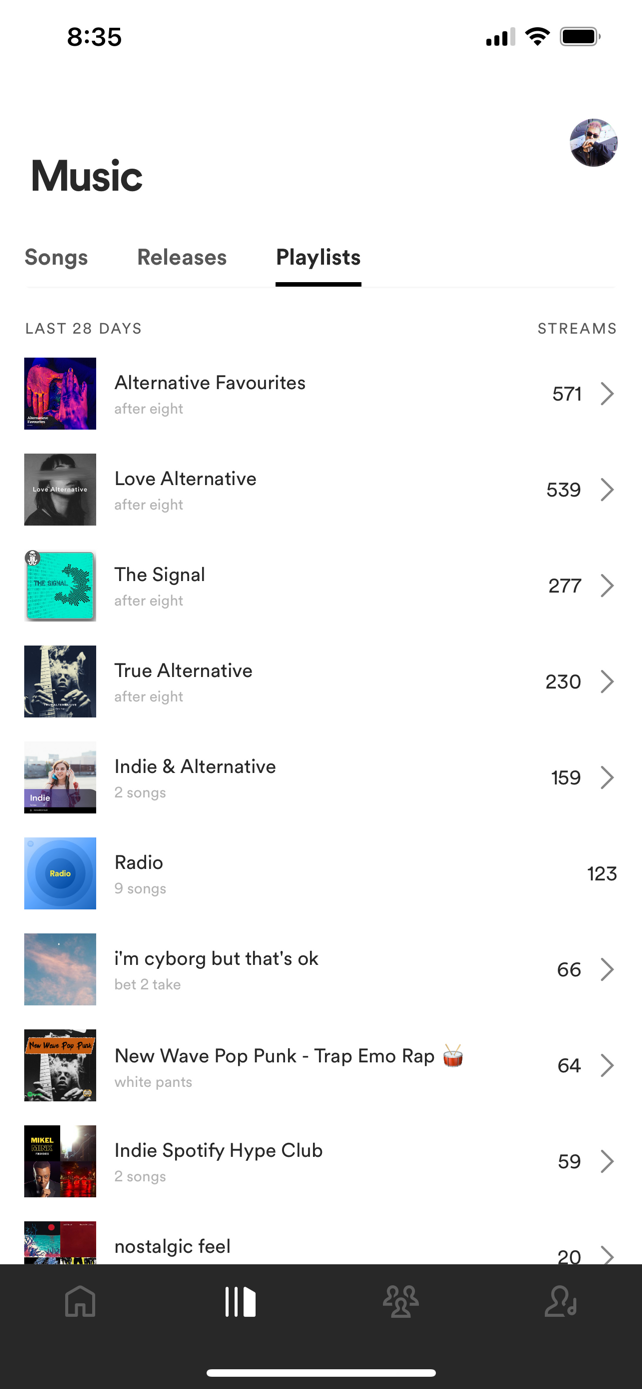
Task: Open the nostalgic feel playlist
Action: click(320, 1247)
